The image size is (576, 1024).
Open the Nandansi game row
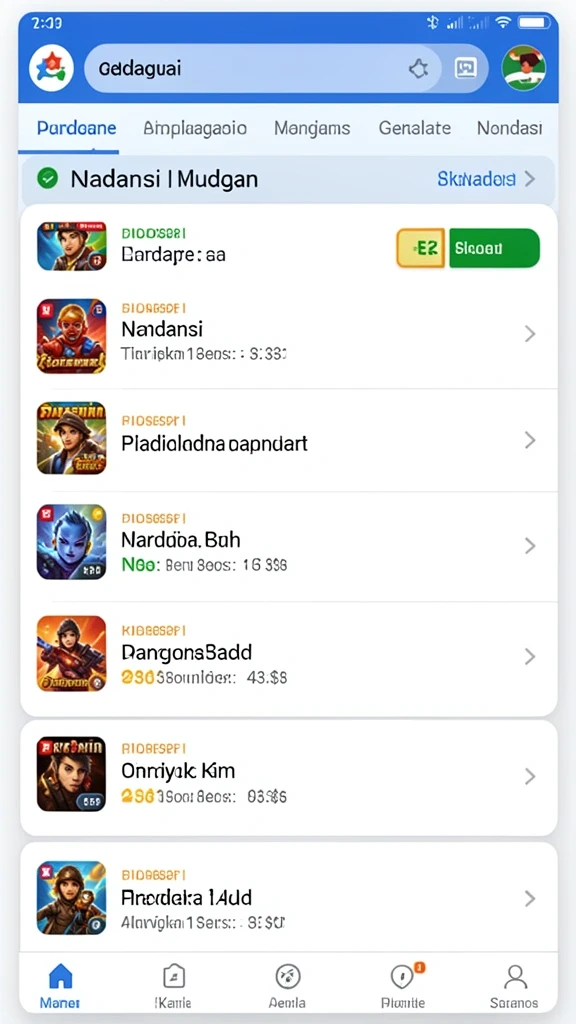pyautogui.click(x=289, y=336)
